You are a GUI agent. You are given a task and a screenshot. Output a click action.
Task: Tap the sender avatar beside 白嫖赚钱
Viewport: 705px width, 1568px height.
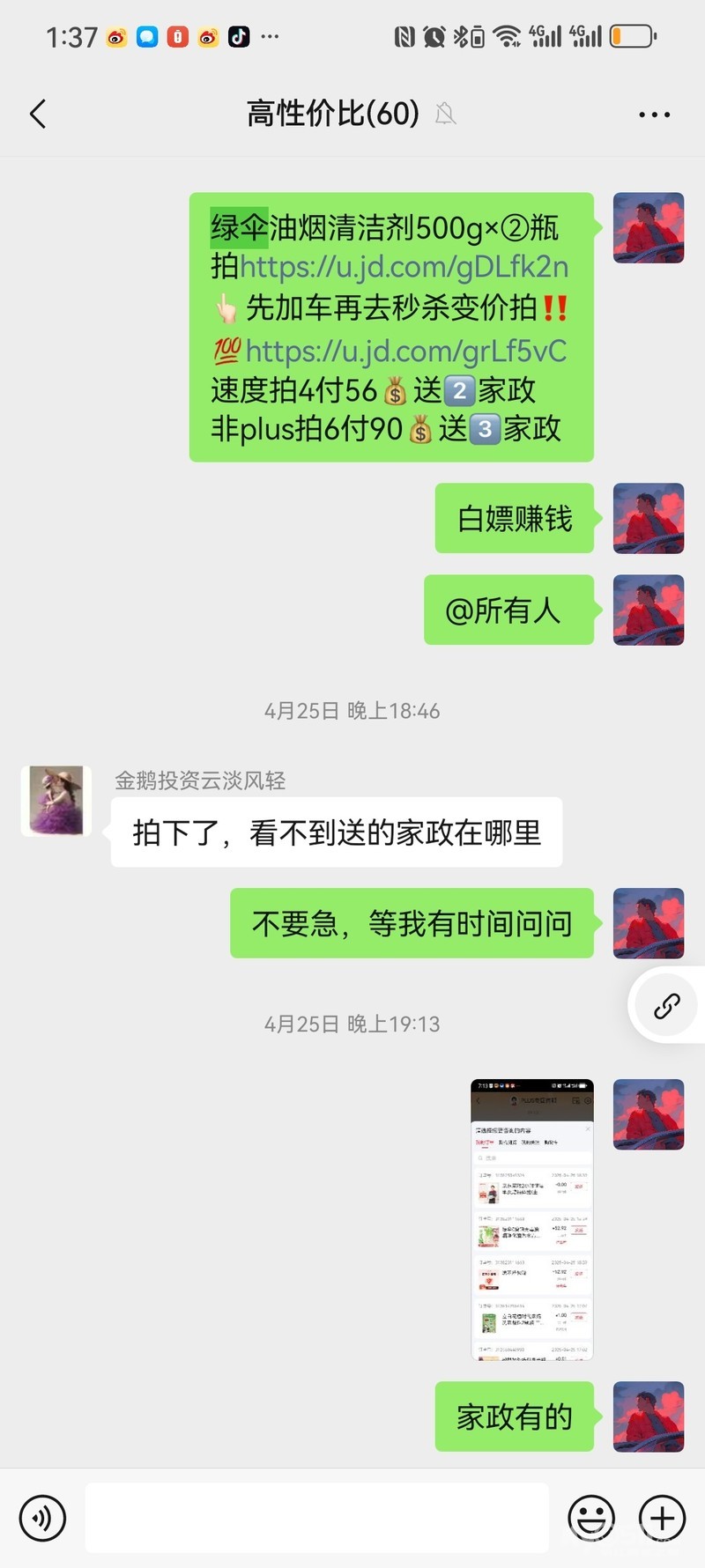[649, 518]
